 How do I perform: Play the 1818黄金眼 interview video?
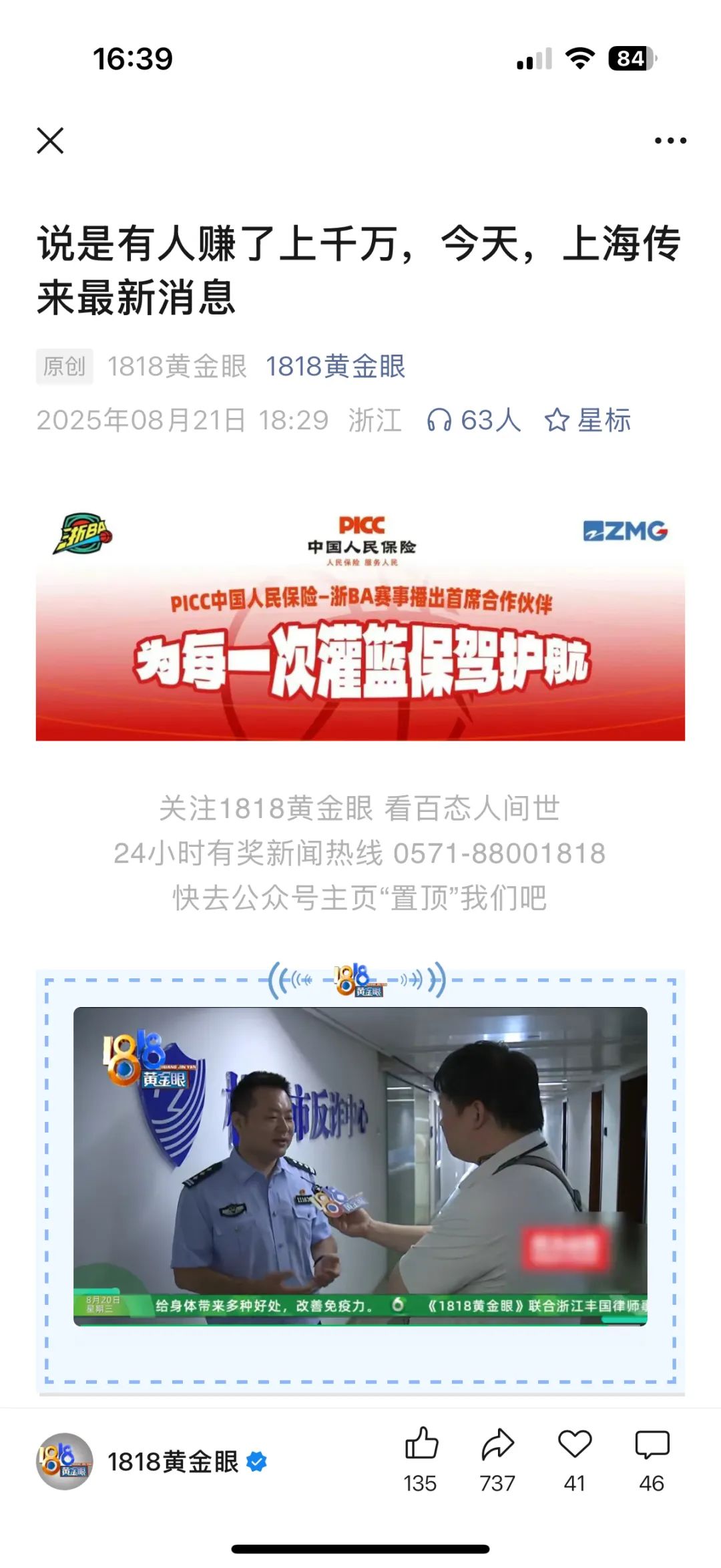pos(360,1166)
